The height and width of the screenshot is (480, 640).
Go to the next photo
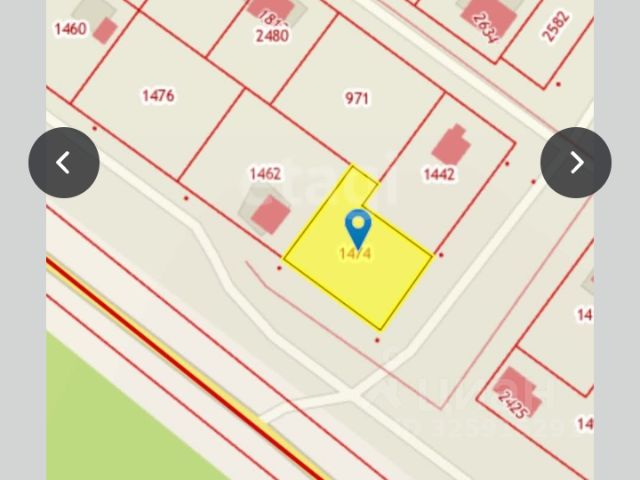click(576, 162)
